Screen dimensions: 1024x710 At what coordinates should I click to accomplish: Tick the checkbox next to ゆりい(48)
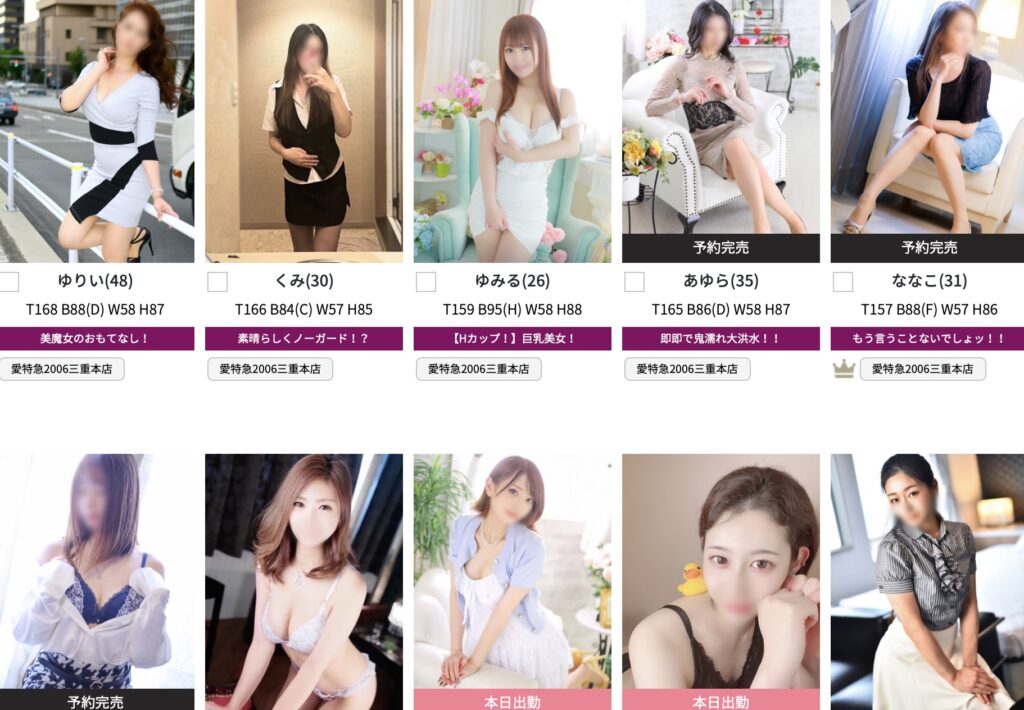click(x=9, y=281)
